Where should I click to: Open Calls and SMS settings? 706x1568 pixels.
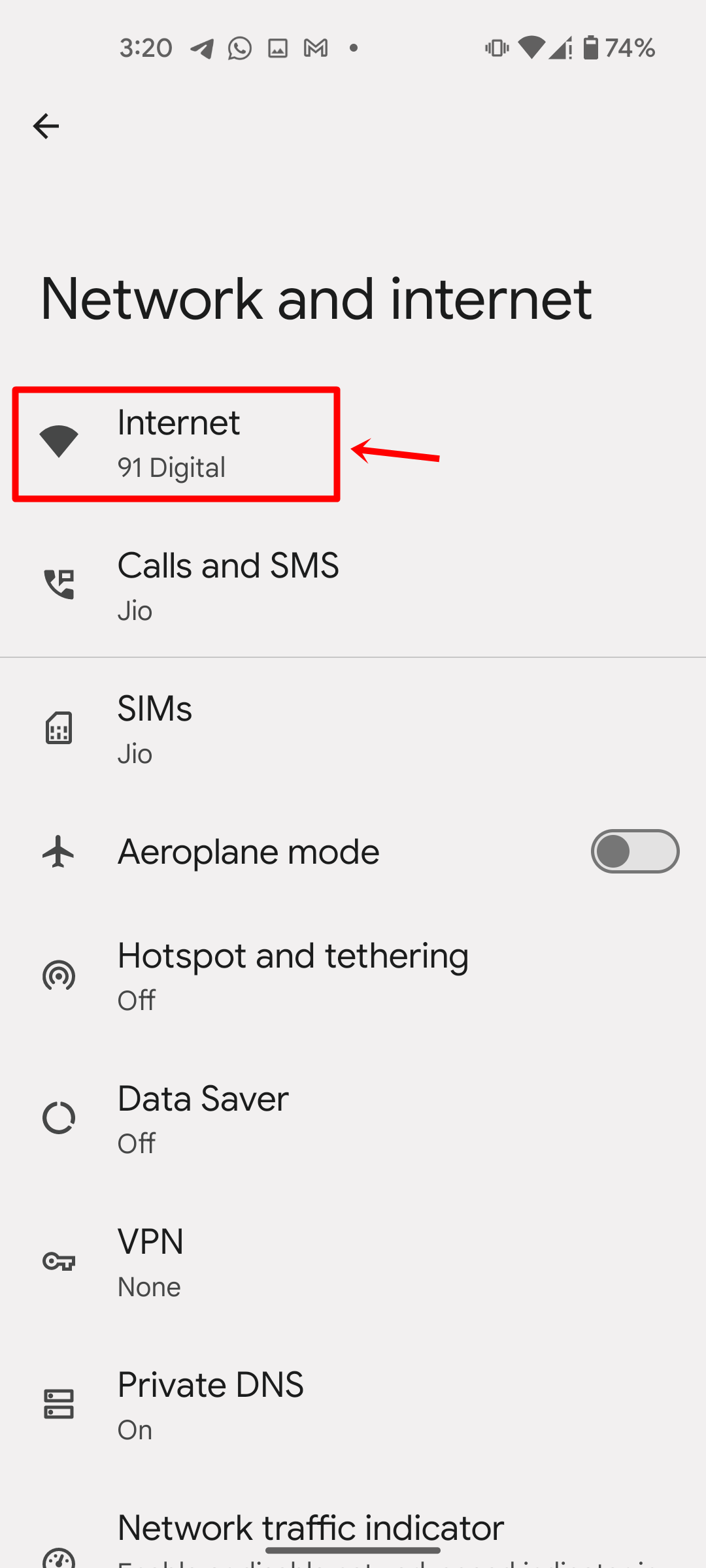pyautogui.click(x=228, y=585)
